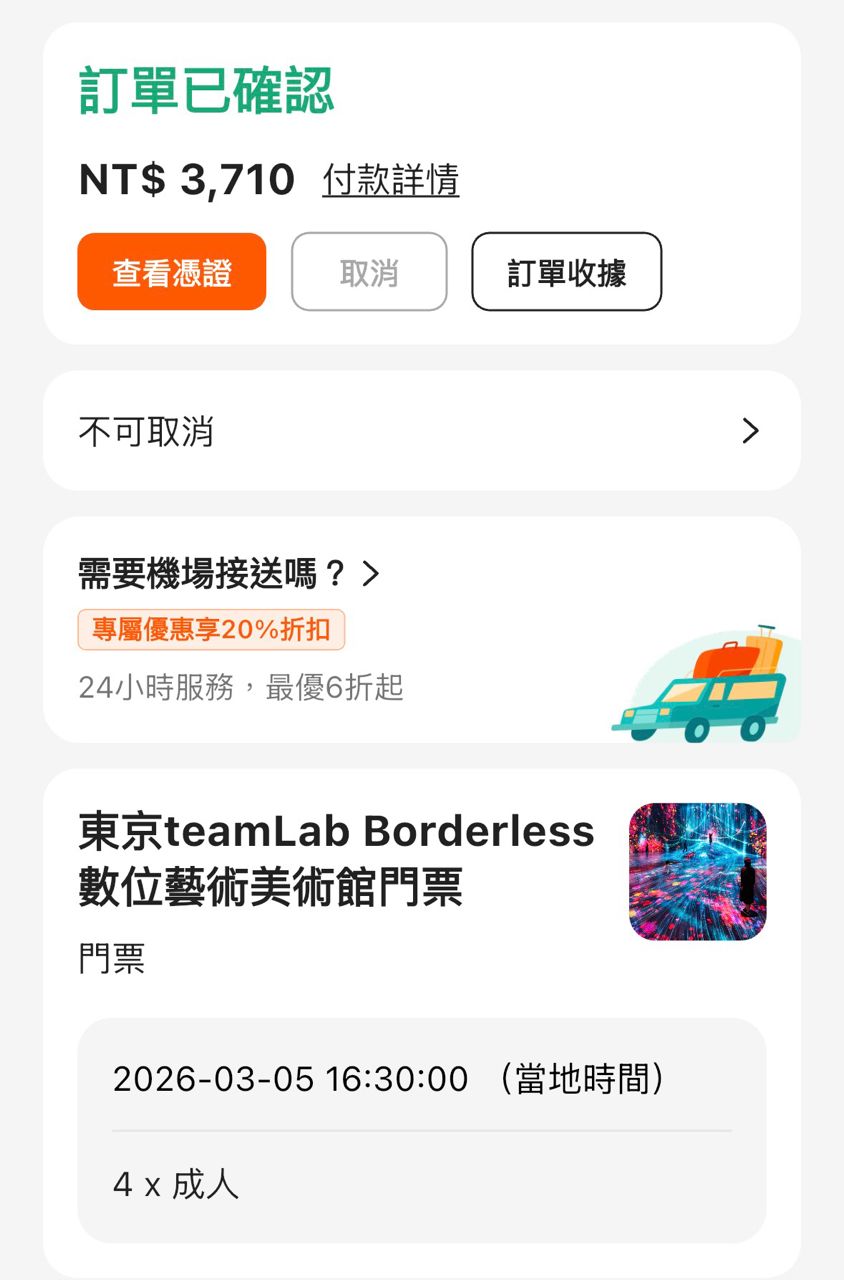Open the teamLab Borderless ticket thumbnail
The height and width of the screenshot is (1280, 844).
coord(697,872)
